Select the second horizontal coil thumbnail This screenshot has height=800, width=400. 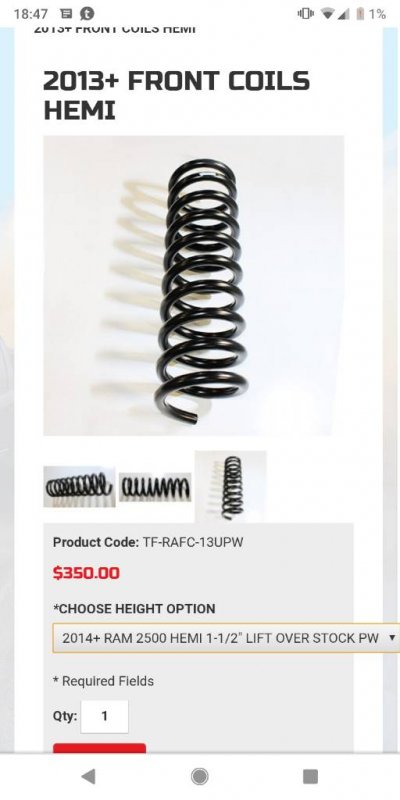click(155, 487)
